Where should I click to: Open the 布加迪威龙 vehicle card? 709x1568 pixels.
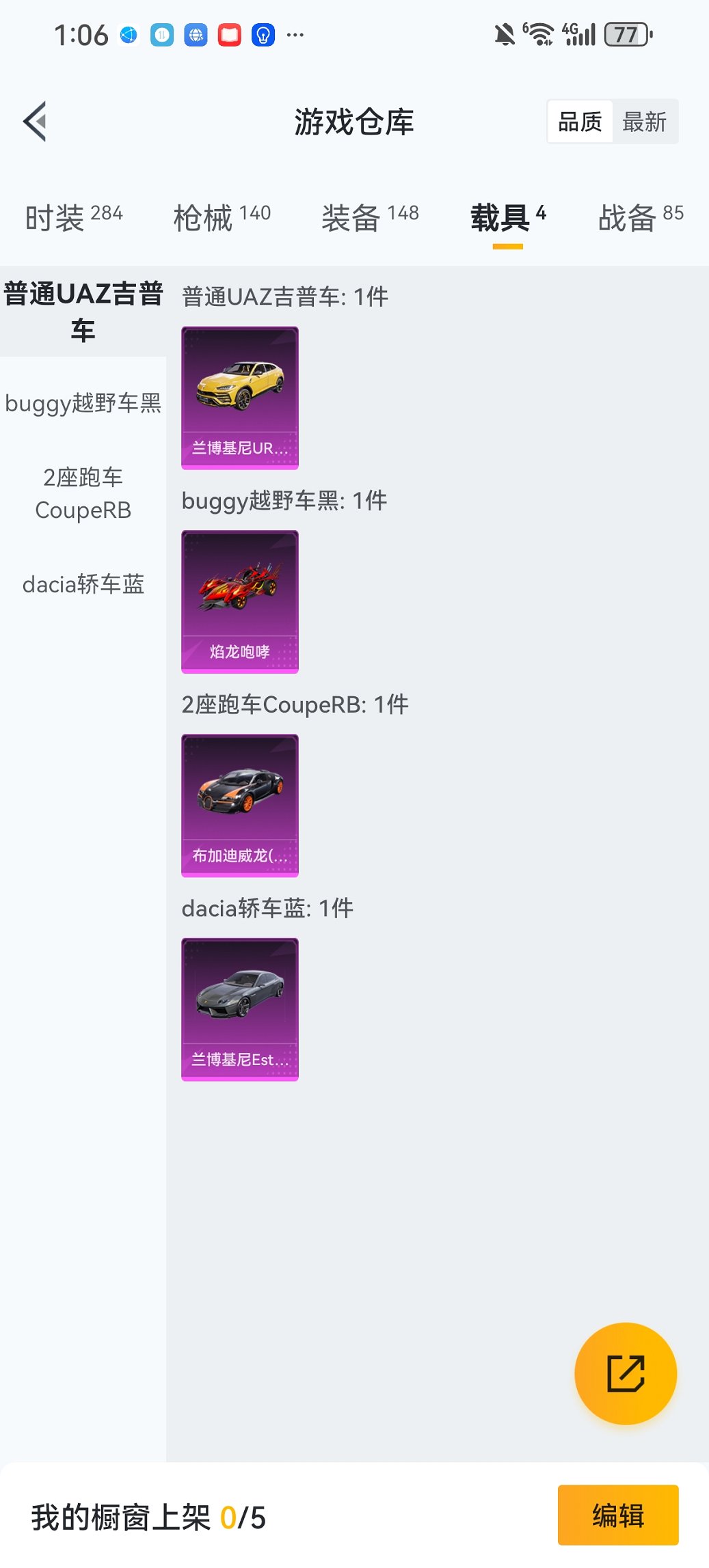pos(240,805)
